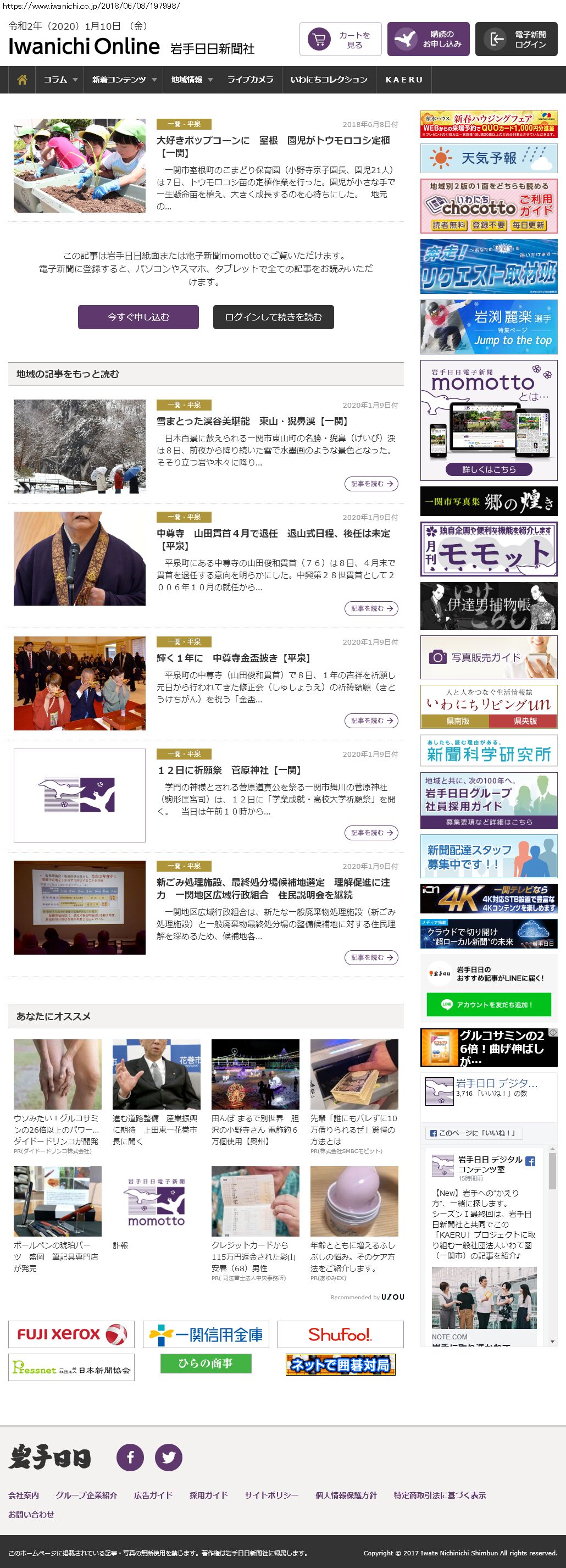Open 電子新聞ログイン login button

click(515, 40)
